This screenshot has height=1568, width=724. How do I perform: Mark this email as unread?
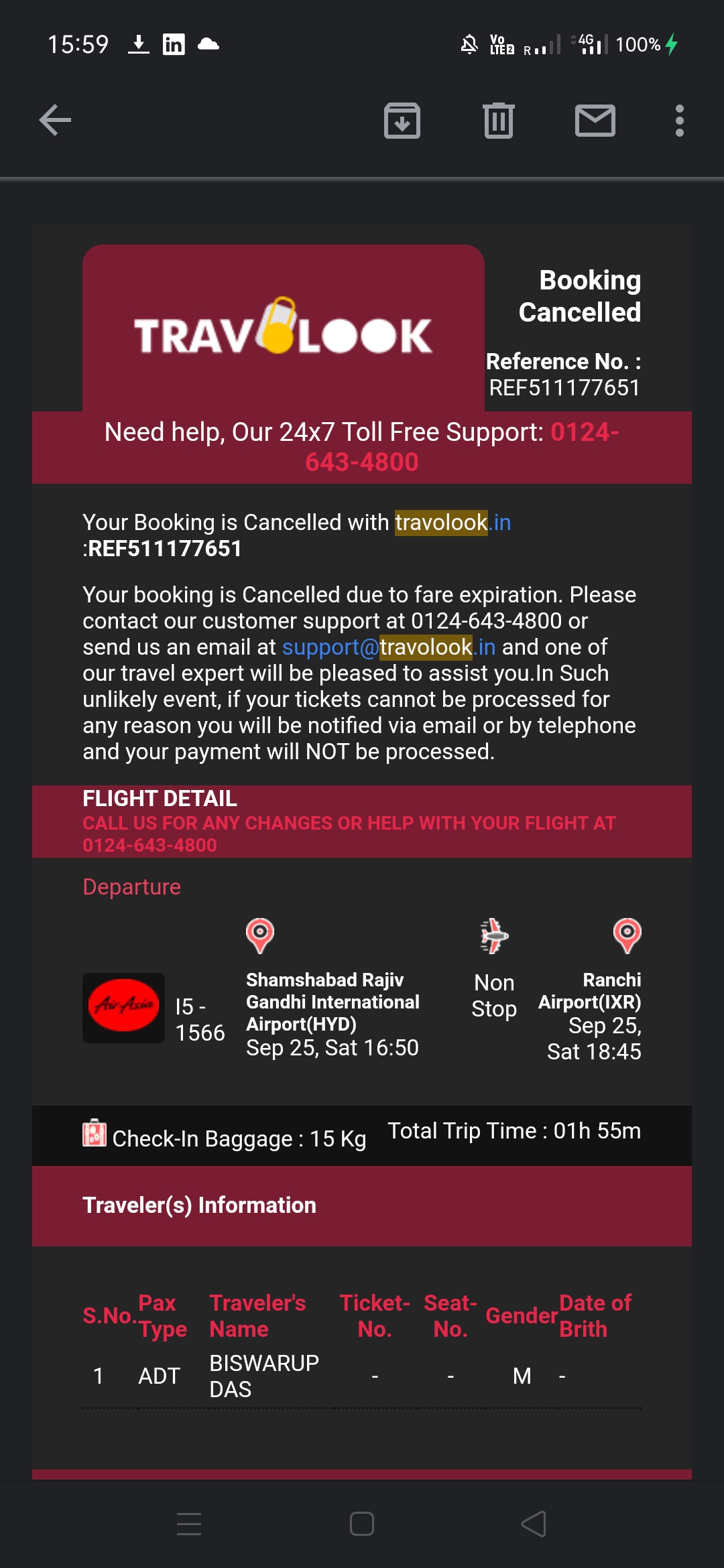click(595, 121)
